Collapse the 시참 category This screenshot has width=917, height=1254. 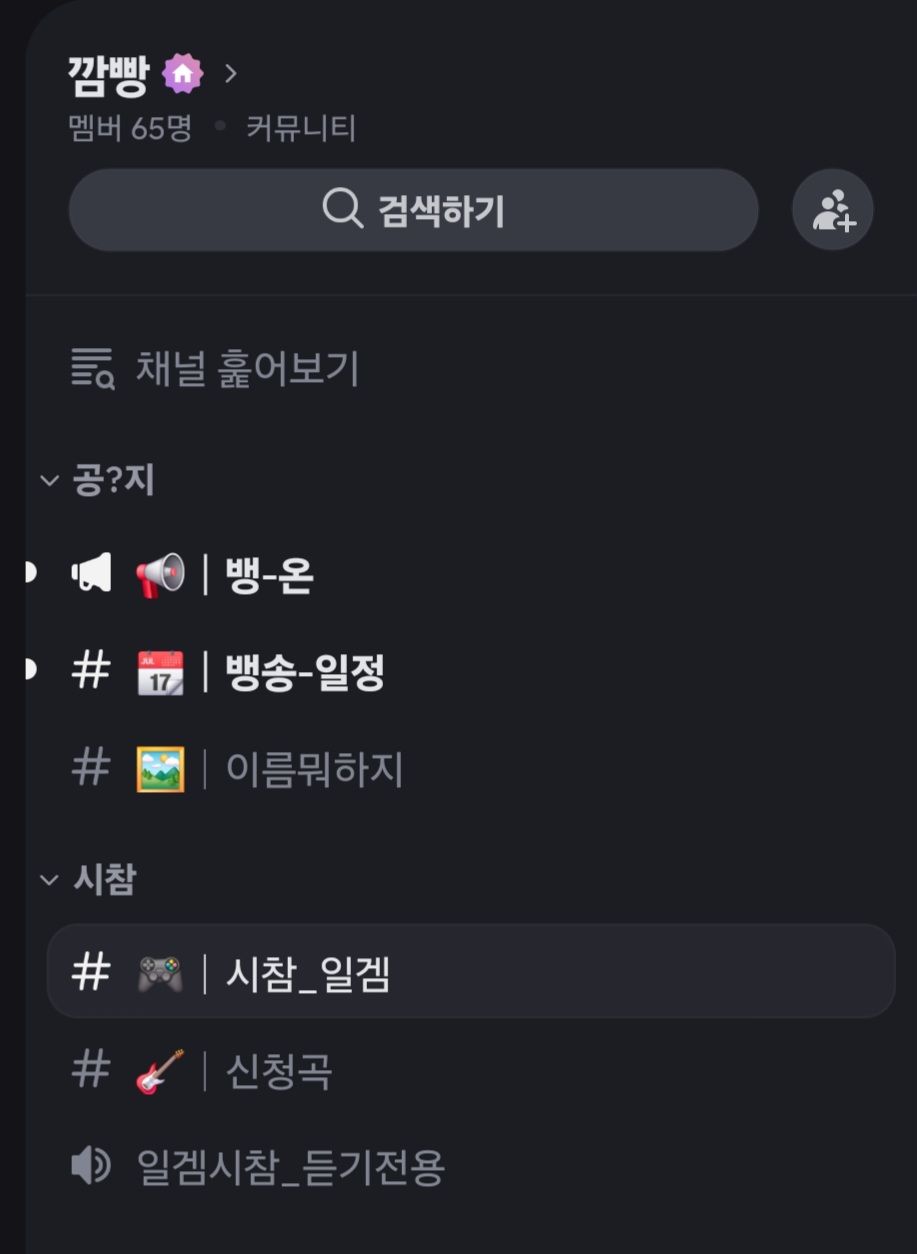[x=47, y=880]
